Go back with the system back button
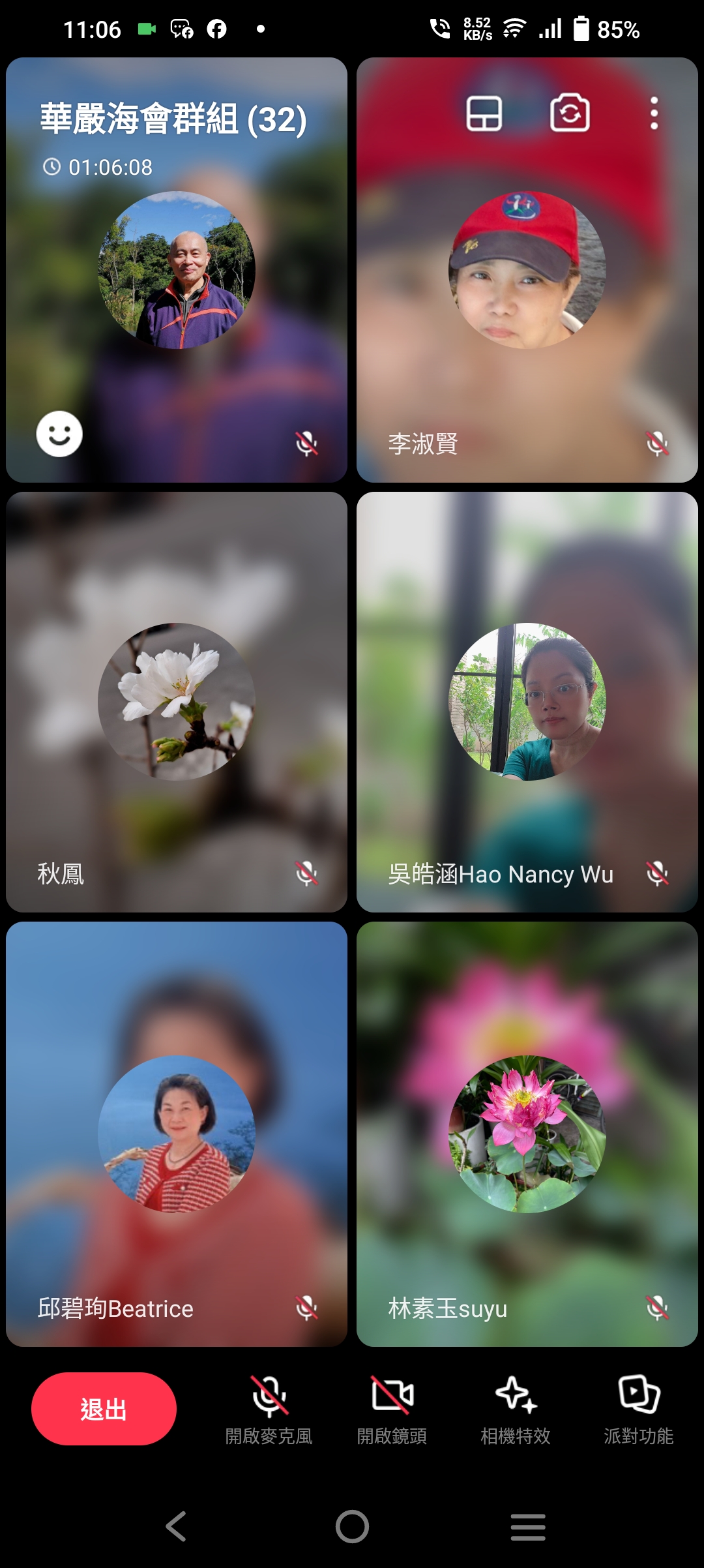This screenshot has height=1568, width=704. pos(176,1527)
